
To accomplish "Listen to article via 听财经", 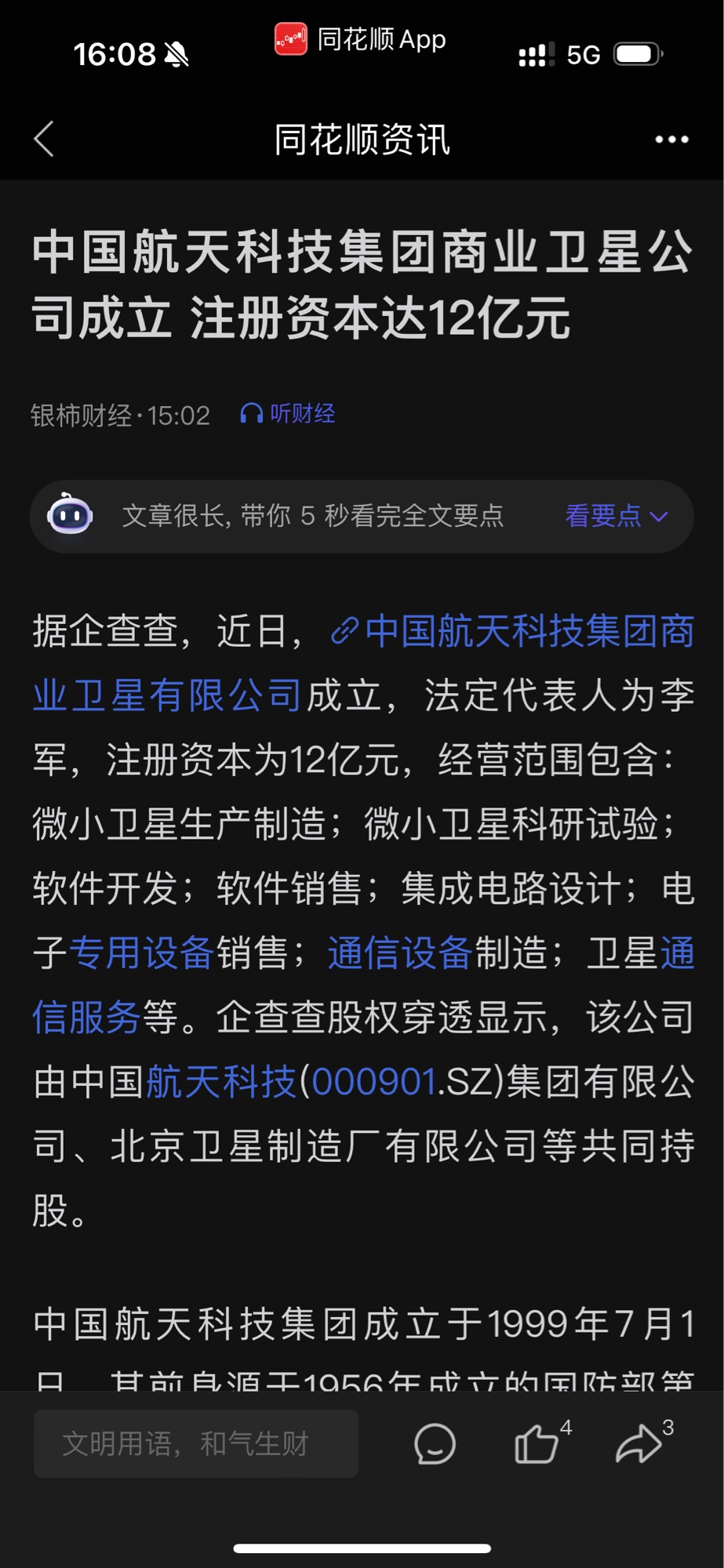I will pos(288,413).
